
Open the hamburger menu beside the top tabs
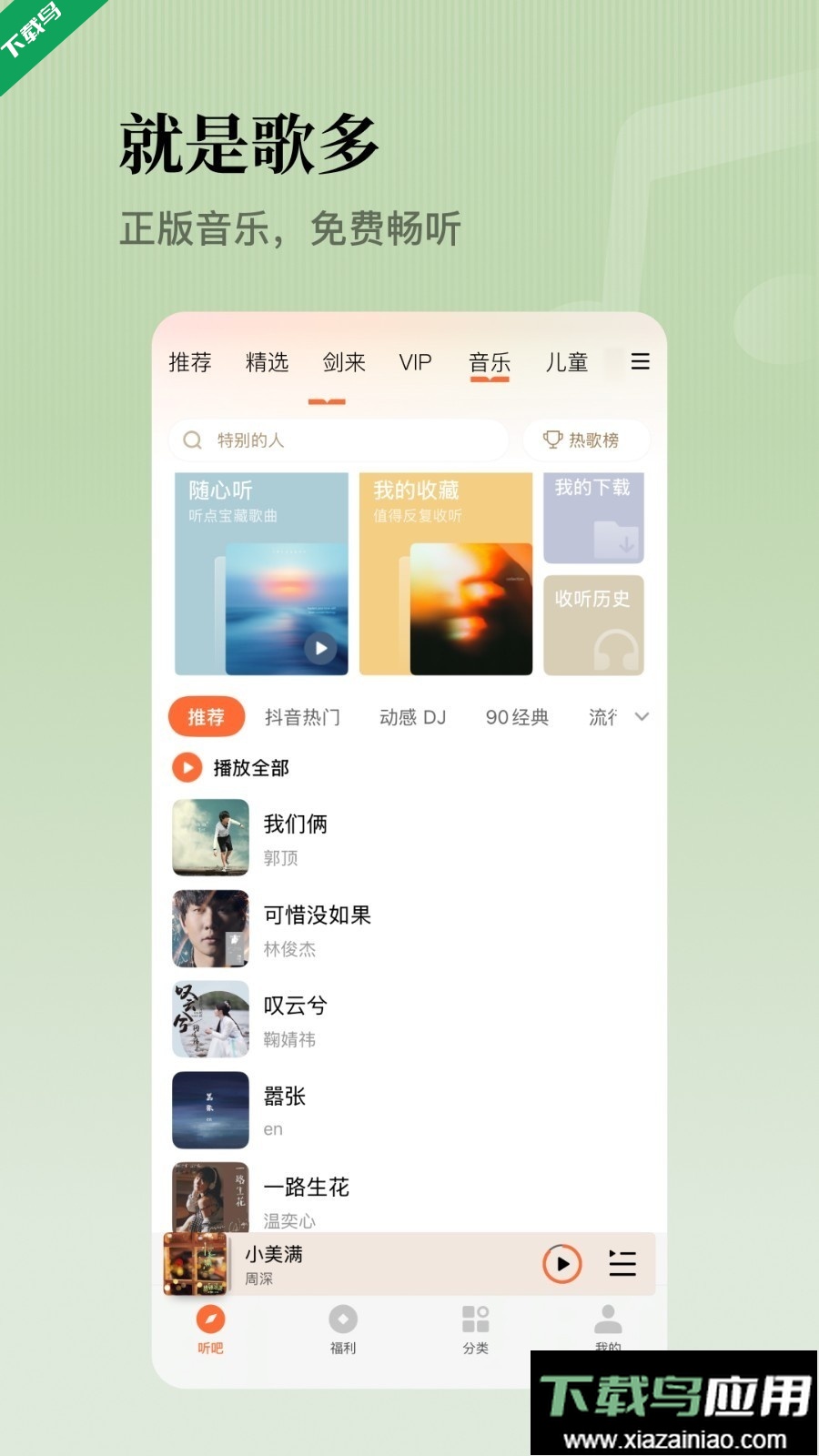click(x=640, y=362)
